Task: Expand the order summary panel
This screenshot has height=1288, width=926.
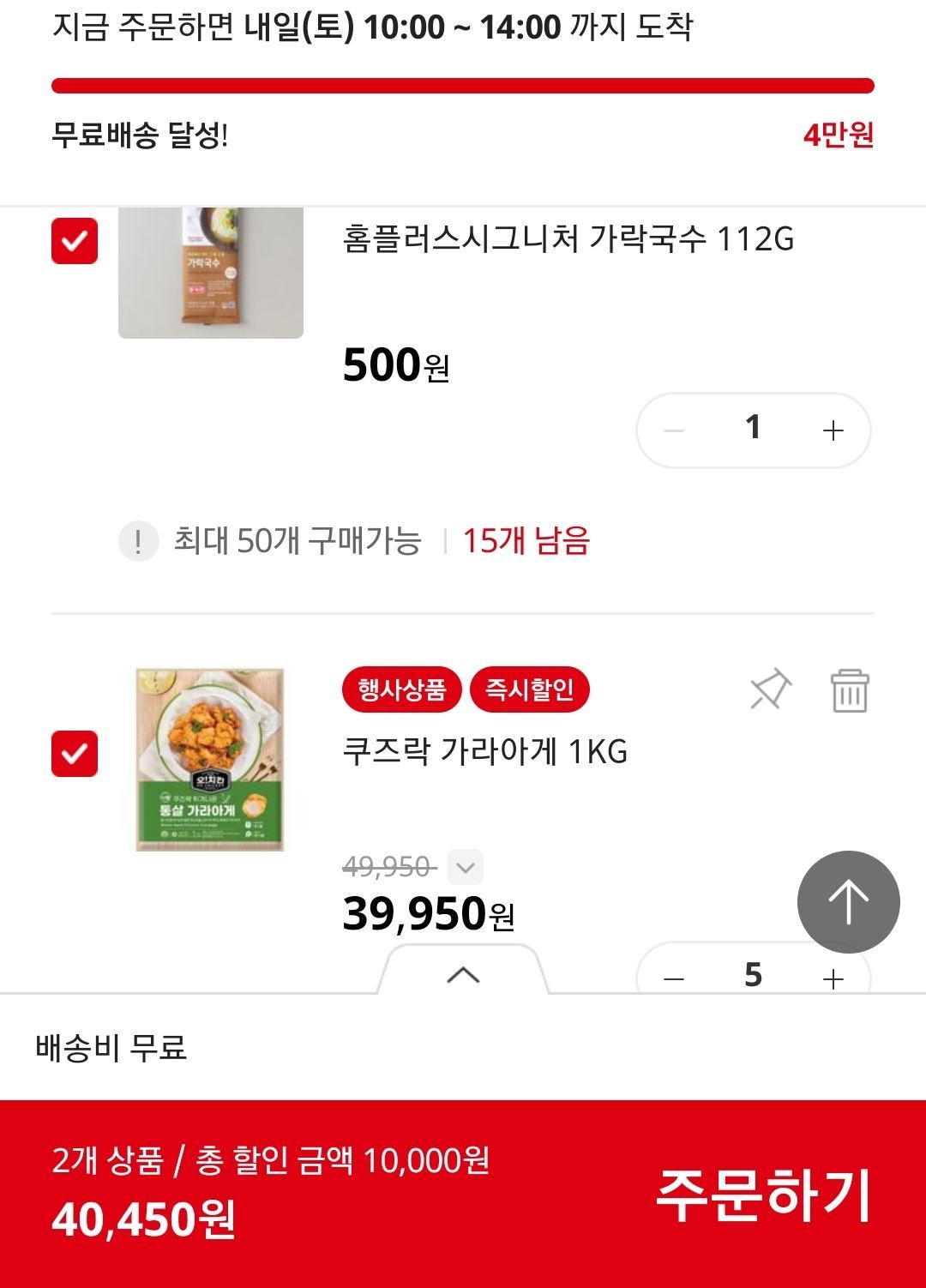Action: (x=463, y=974)
